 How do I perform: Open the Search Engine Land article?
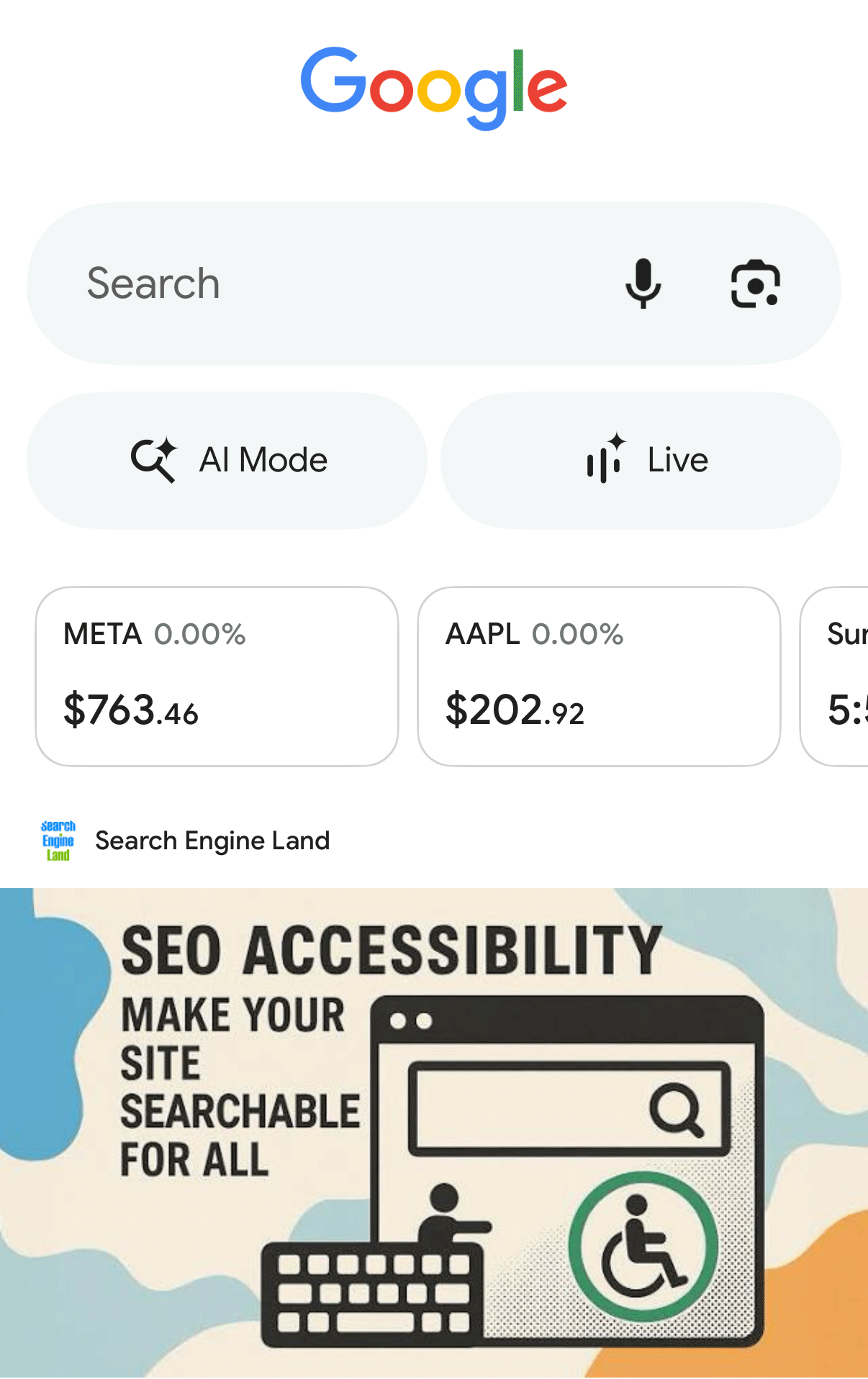213,840
